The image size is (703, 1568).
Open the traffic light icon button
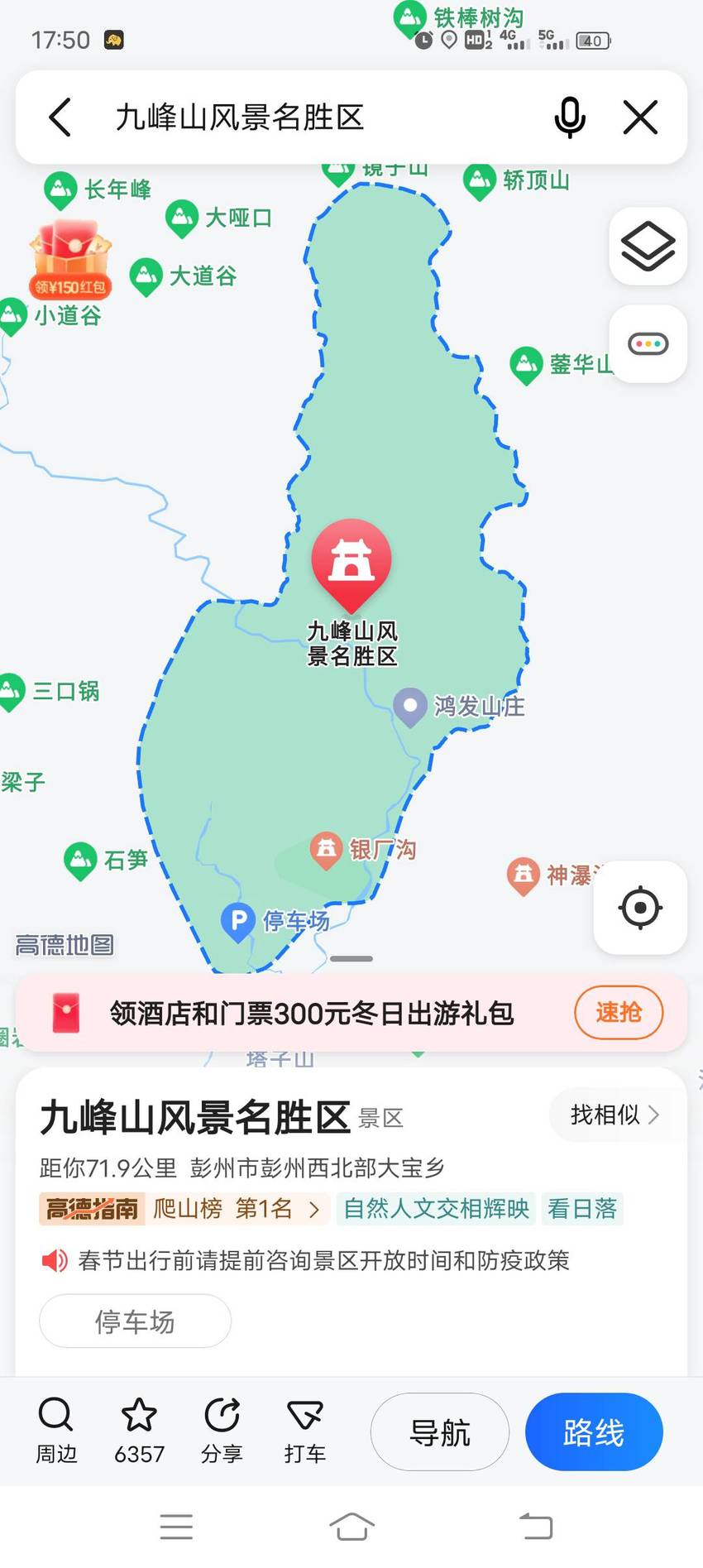click(x=648, y=343)
